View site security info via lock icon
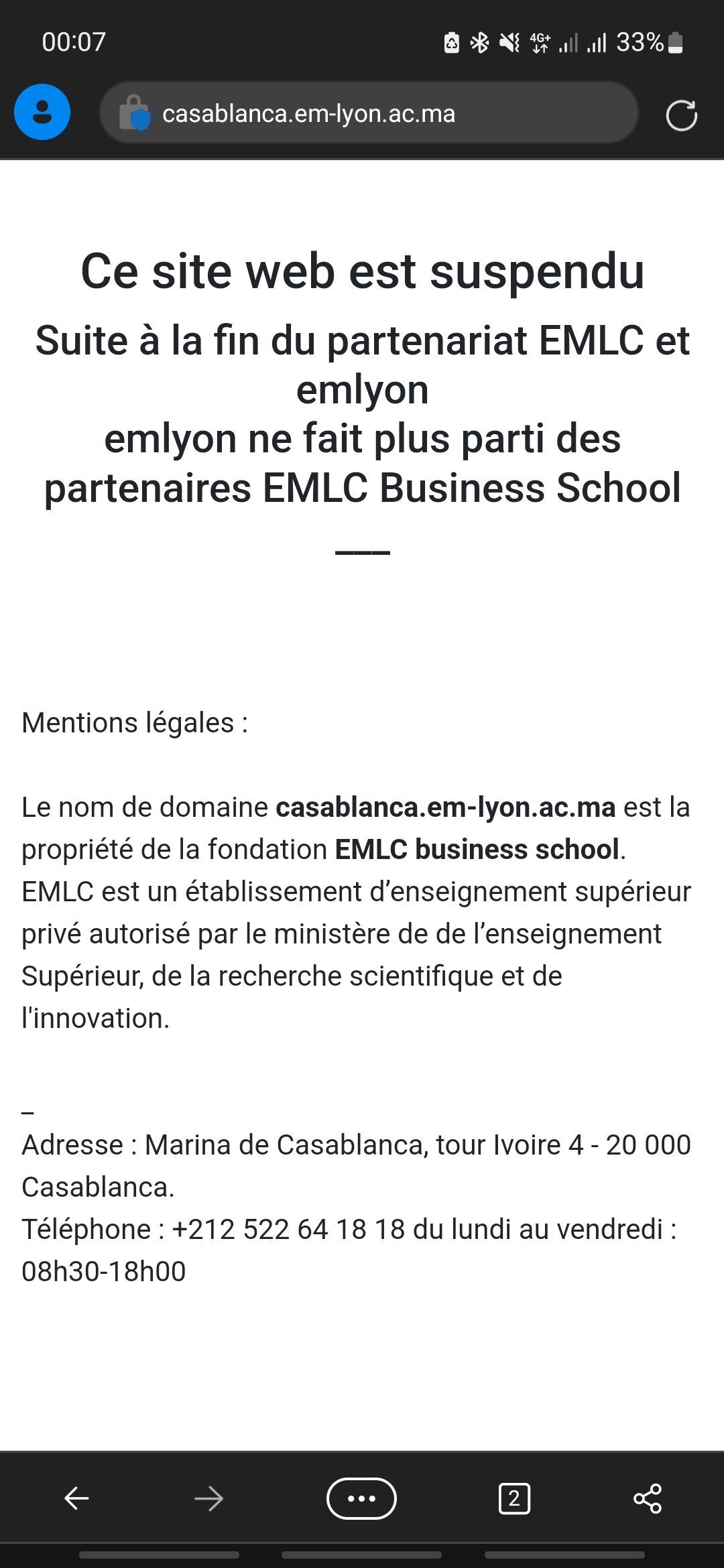Viewport: 724px width, 1568px height. pyautogui.click(x=134, y=113)
